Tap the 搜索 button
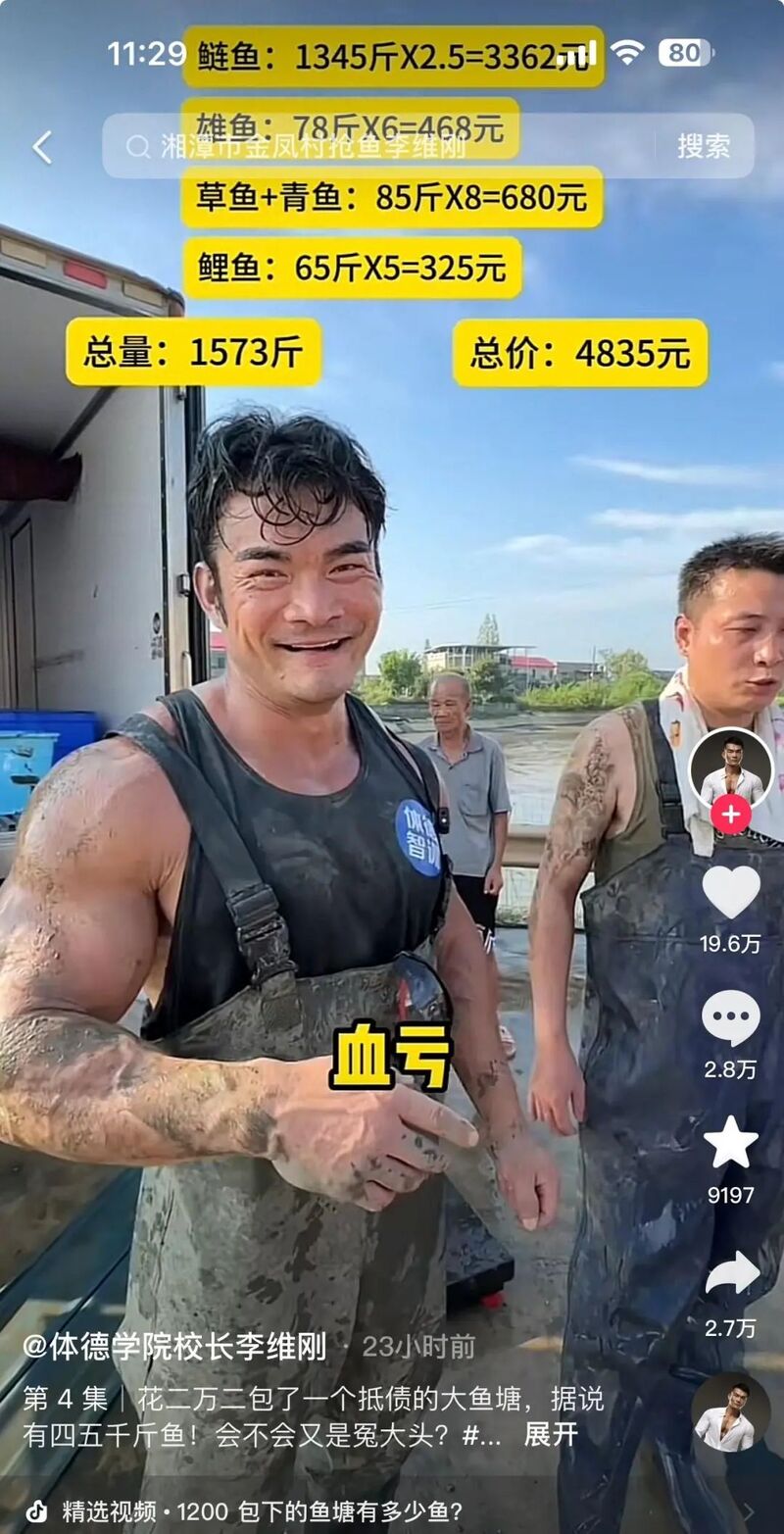The width and height of the screenshot is (784, 1534). pos(704,146)
